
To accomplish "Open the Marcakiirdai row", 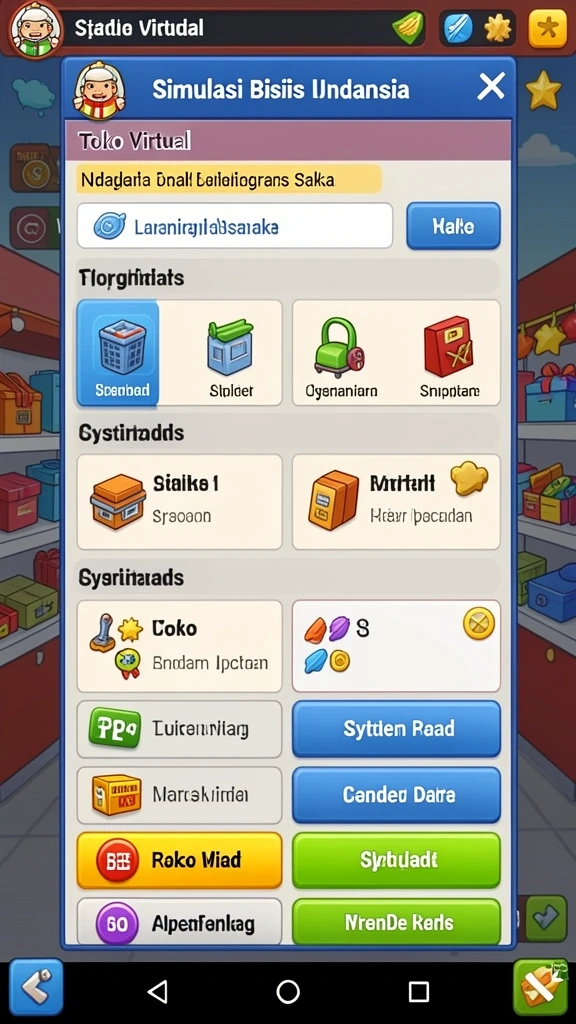I will (x=180, y=795).
